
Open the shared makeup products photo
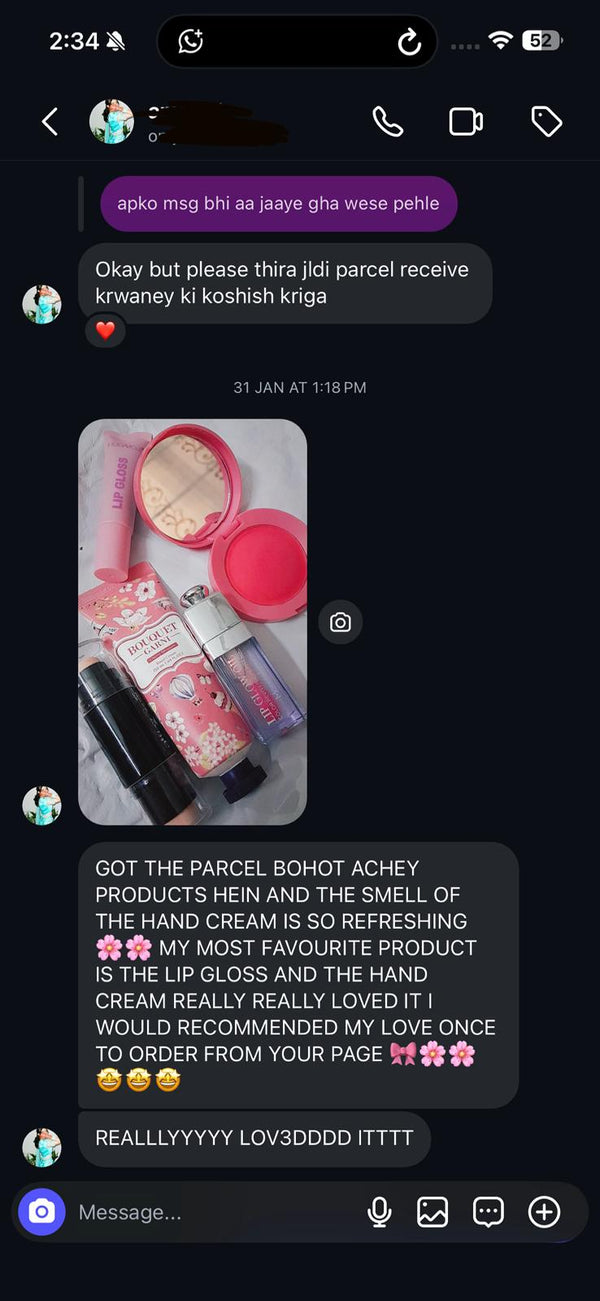click(192, 621)
